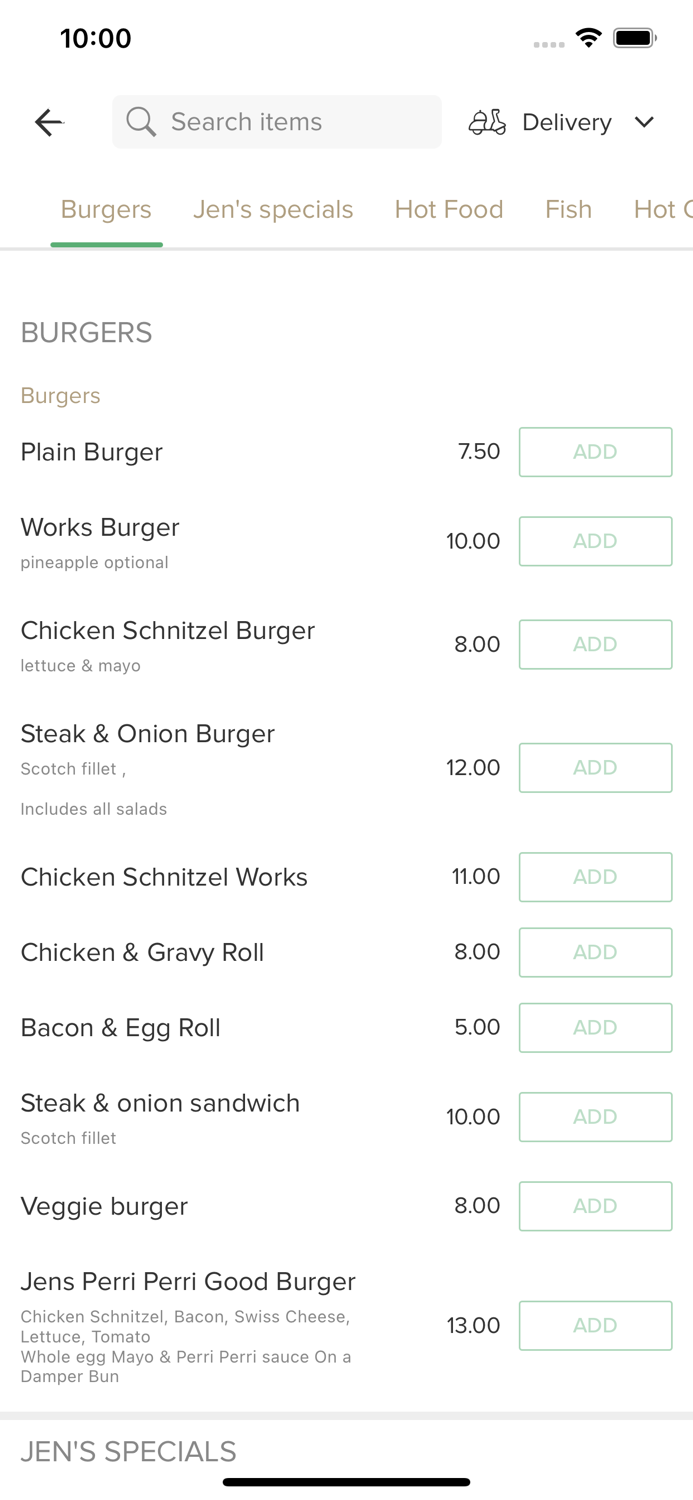Select the Hot Food tab

point(449,209)
